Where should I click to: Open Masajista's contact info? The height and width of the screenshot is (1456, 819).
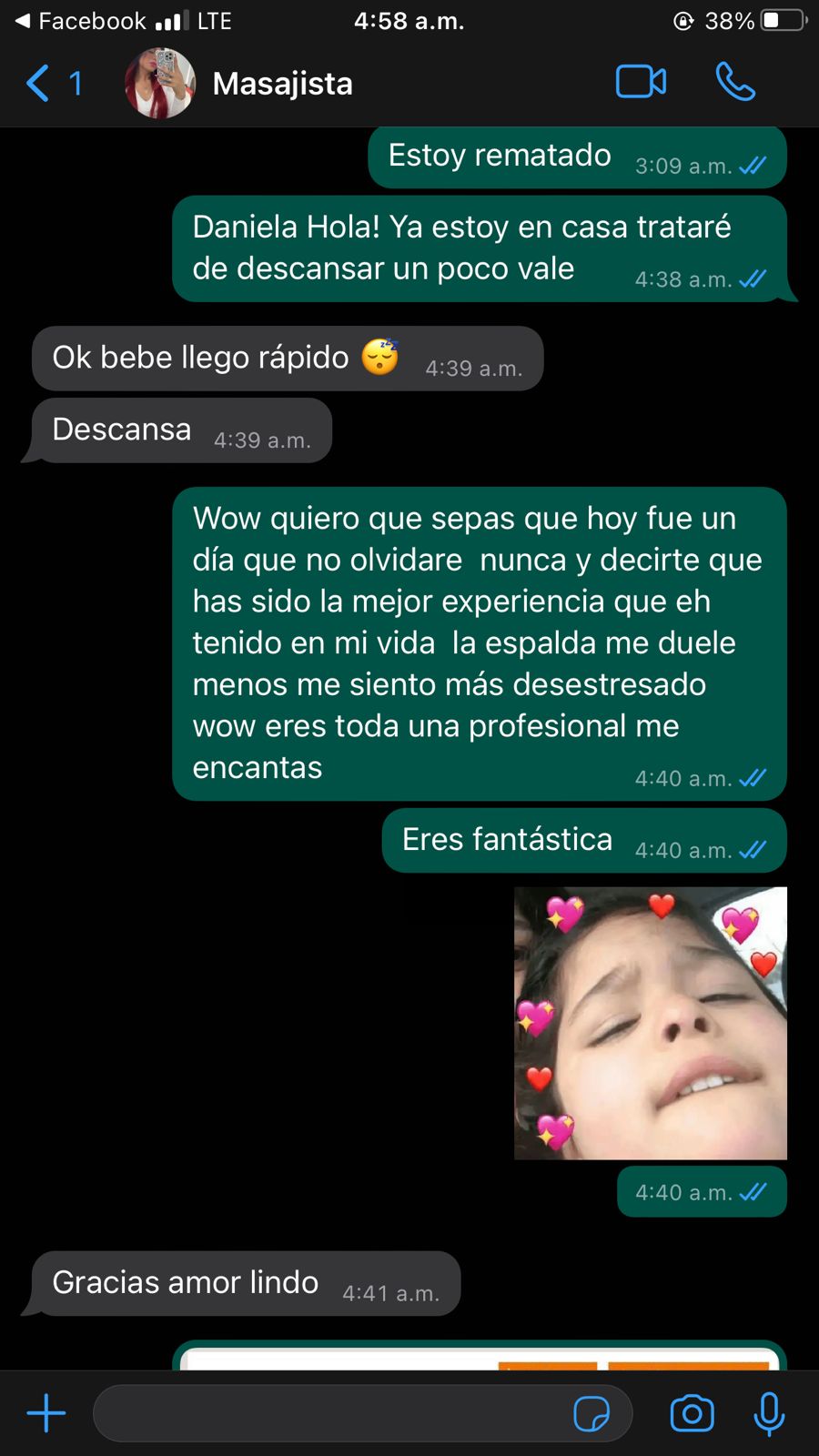pyautogui.click(x=282, y=84)
